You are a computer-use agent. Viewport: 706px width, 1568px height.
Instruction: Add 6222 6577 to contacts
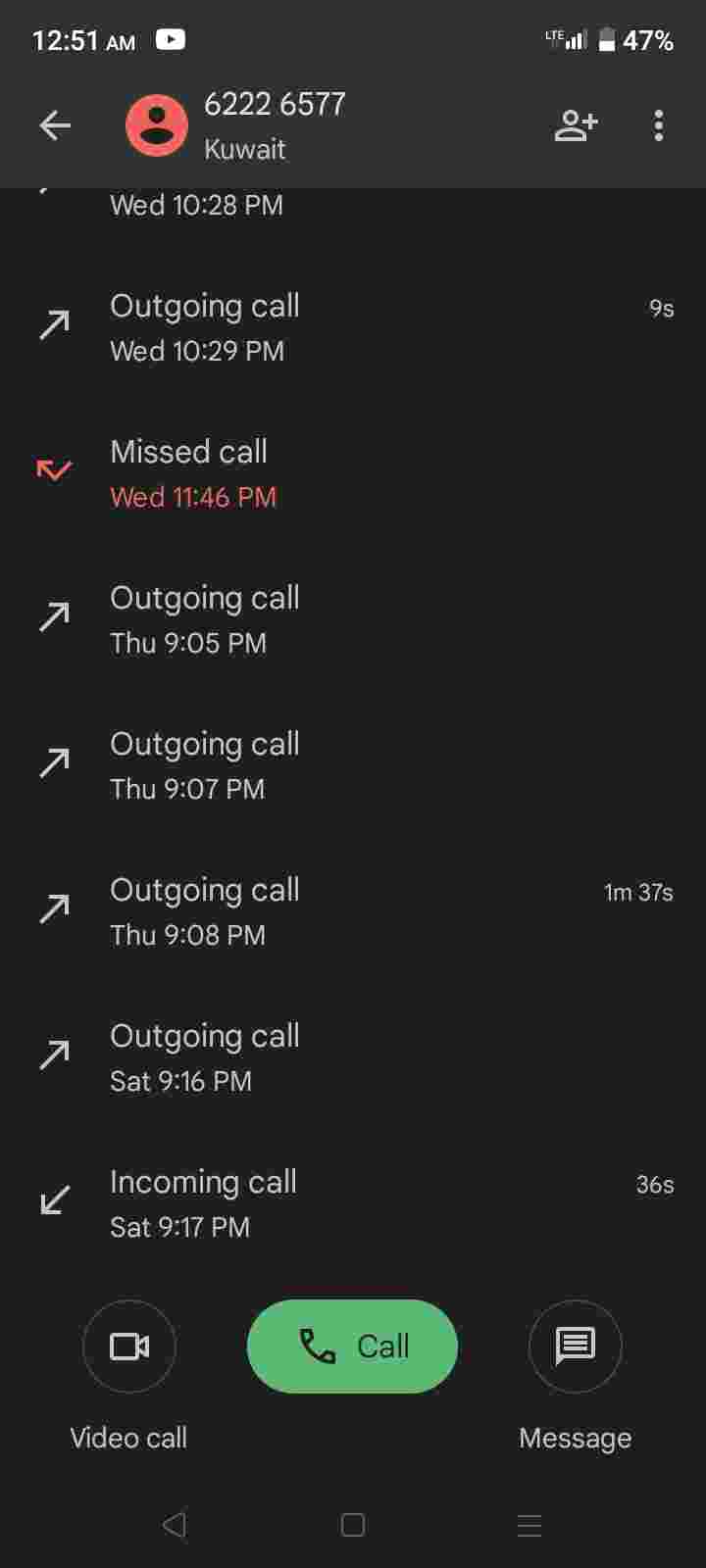tap(576, 125)
